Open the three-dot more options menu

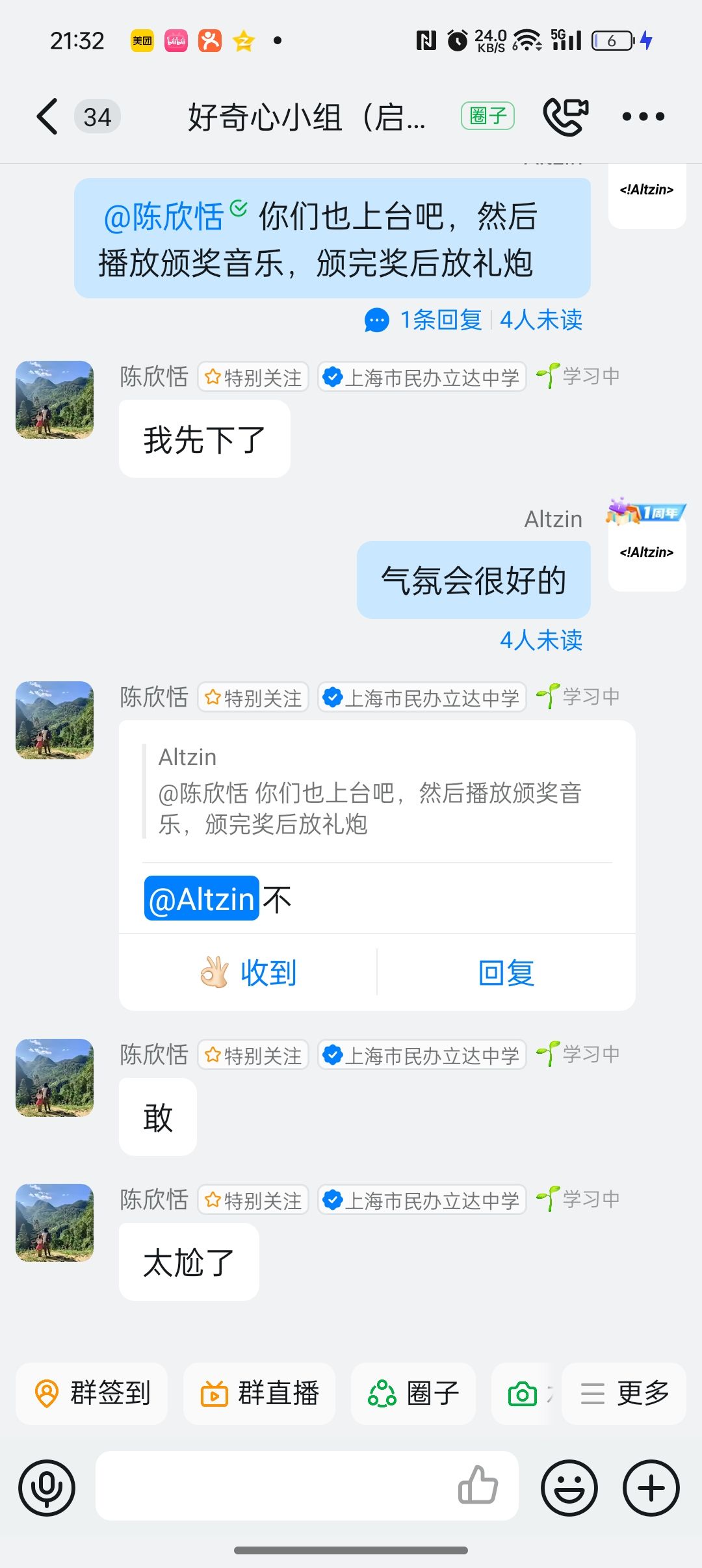pos(643,117)
